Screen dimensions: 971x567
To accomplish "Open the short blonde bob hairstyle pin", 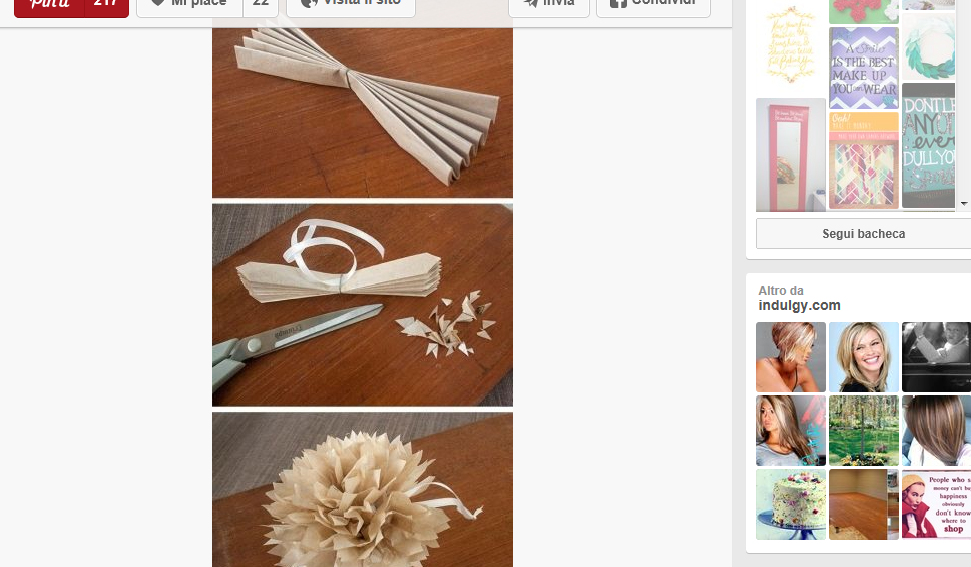I will coord(791,357).
